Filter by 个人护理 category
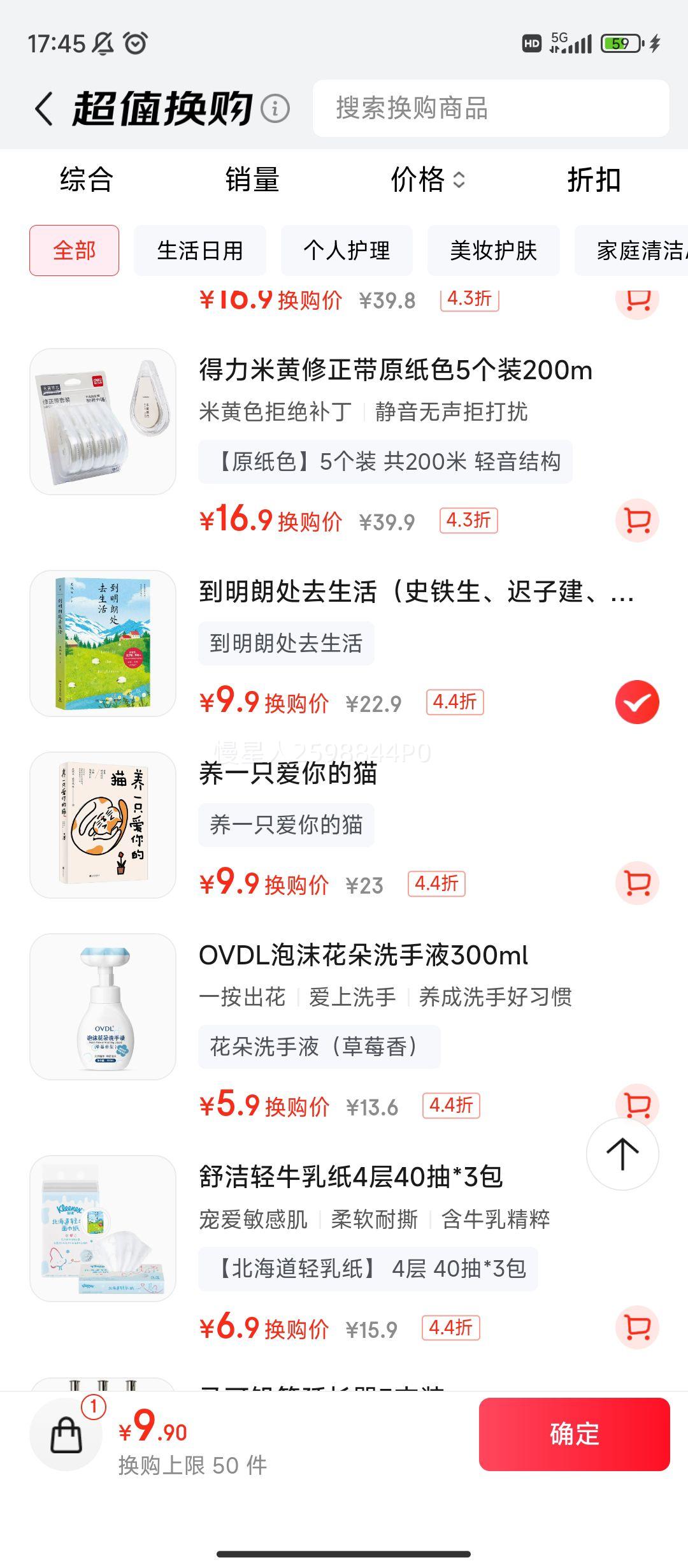 pos(347,250)
